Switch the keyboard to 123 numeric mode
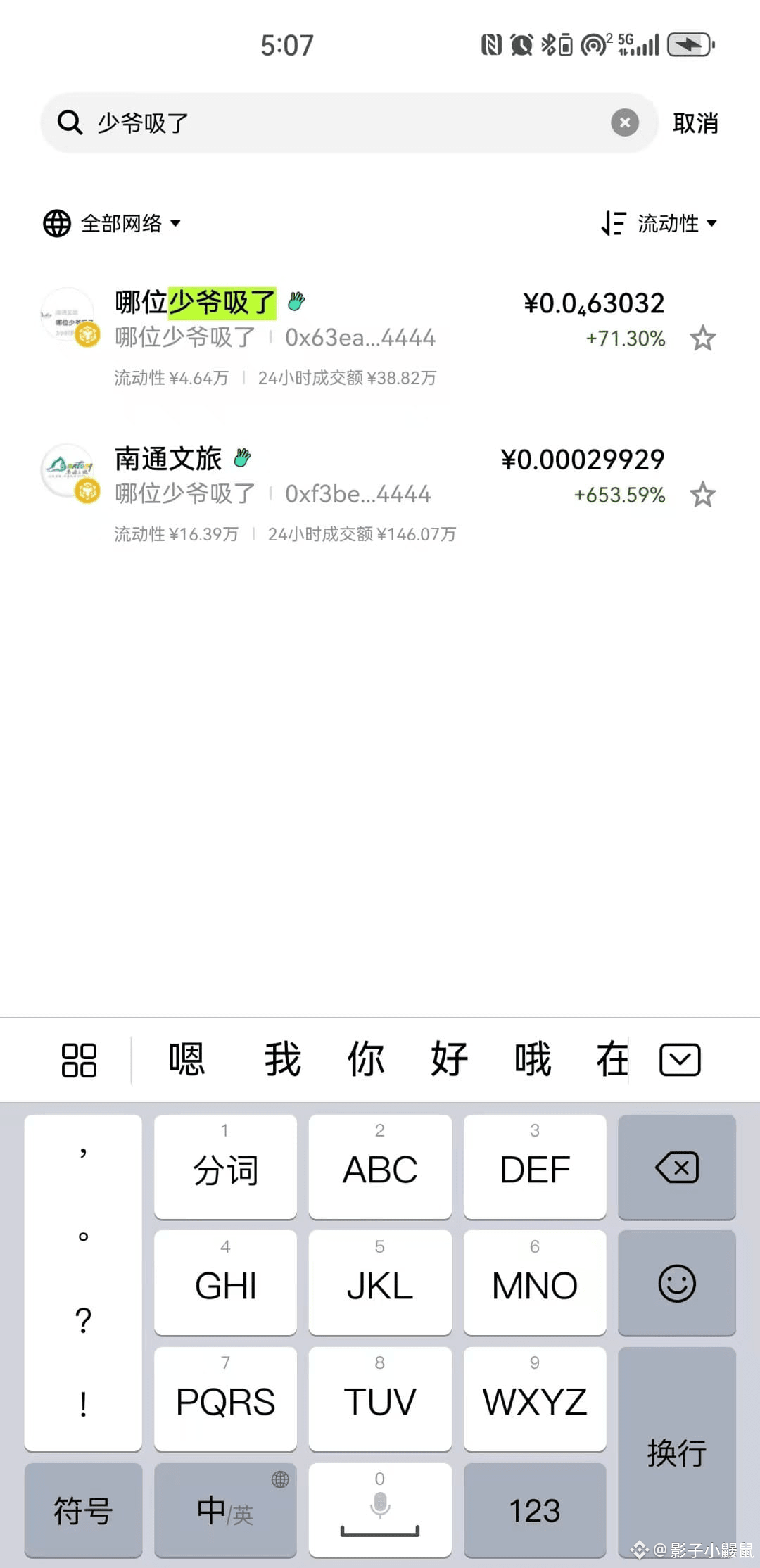Screen dimensions: 760x1568 (534, 1510)
